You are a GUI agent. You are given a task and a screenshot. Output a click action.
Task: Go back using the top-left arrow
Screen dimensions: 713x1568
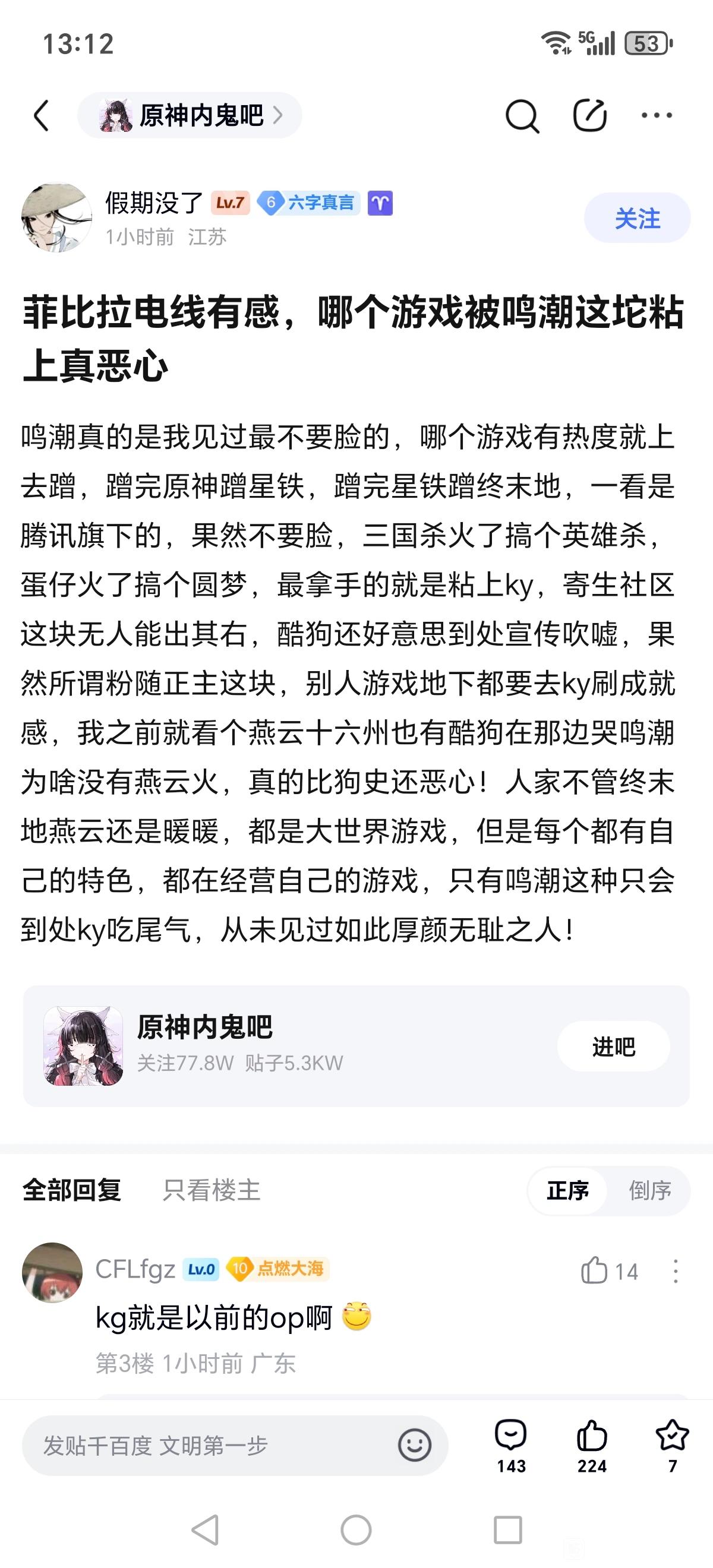pos(42,116)
